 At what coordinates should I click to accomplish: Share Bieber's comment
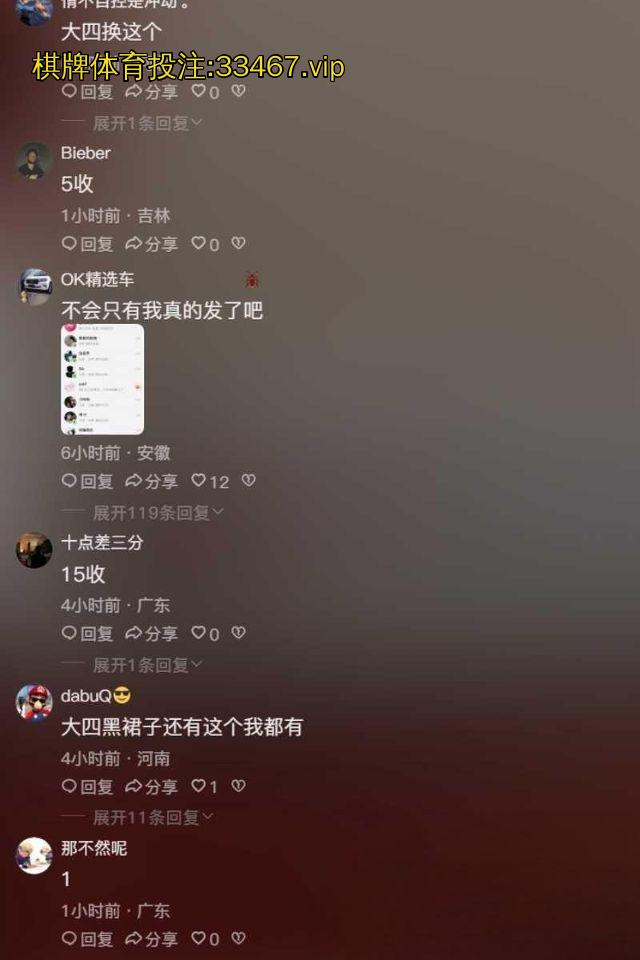pos(151,244)
